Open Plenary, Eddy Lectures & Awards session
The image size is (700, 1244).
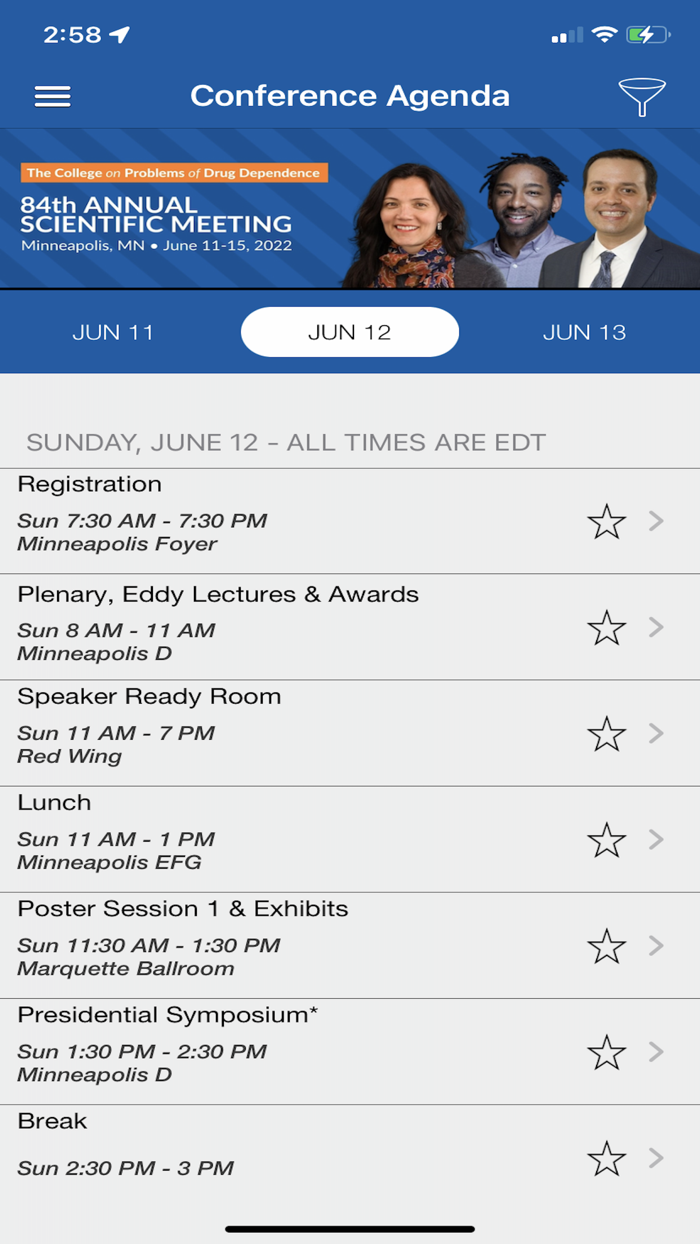click(x=300, y=627)
